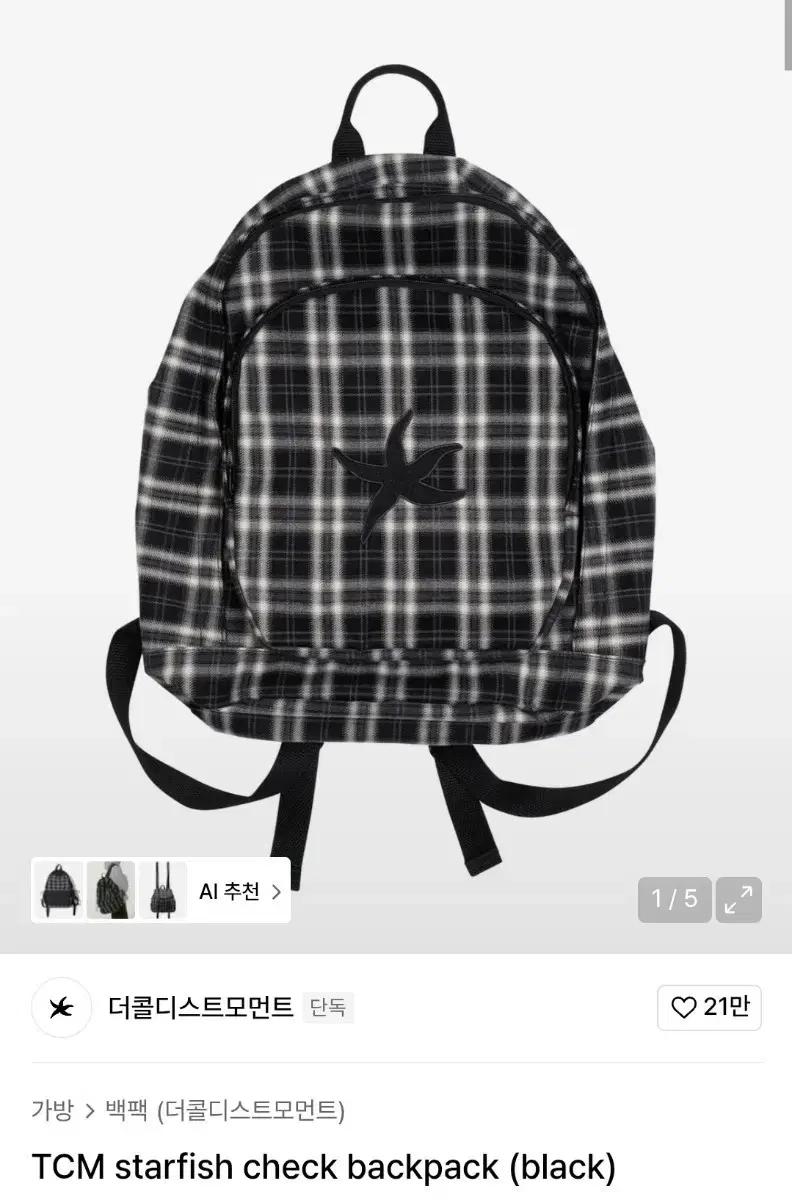This screenshot has height=1200, width=792.
Task: Tap the fullscreen expand icon on the image
Action: [738, 901]
